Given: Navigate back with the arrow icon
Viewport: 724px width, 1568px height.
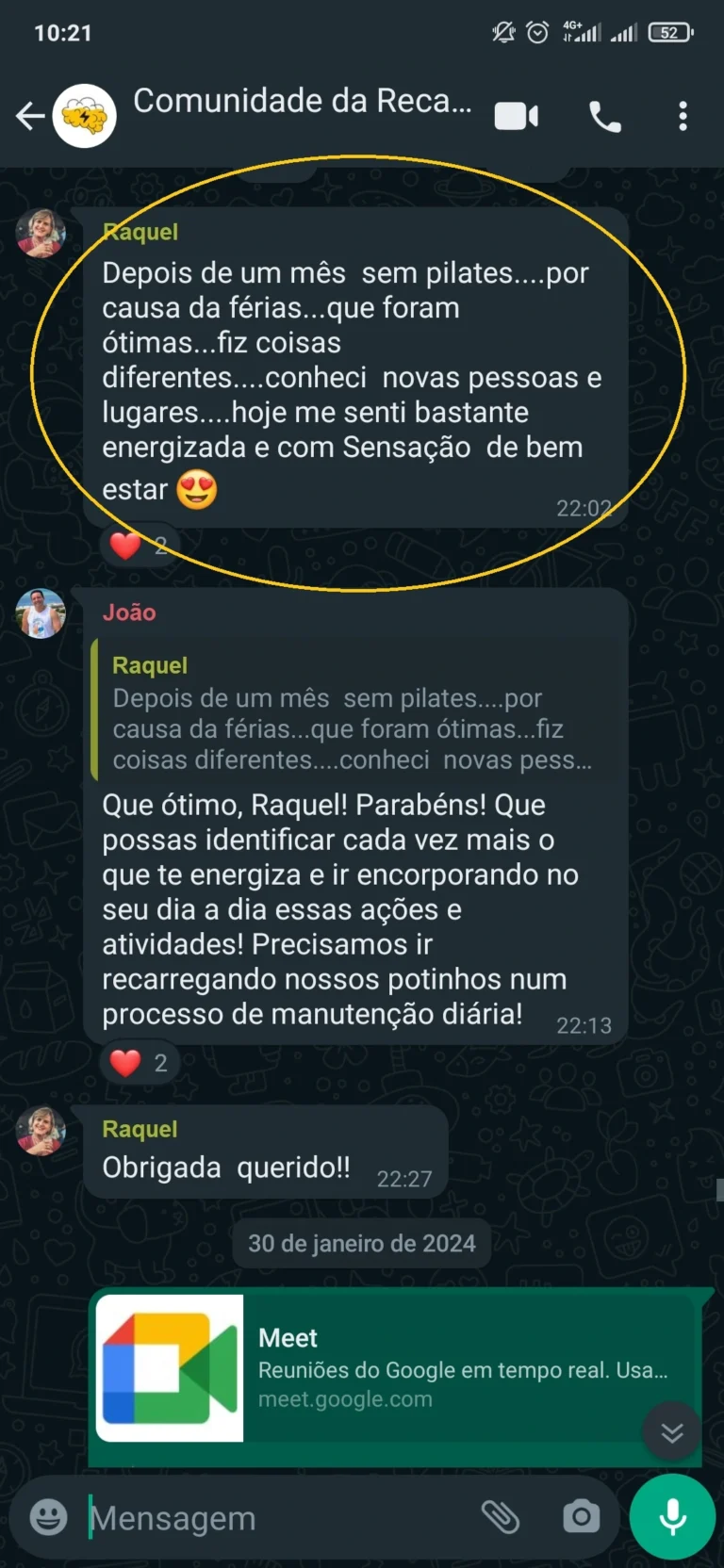Looking at the screenshot, I should point(29,115).
